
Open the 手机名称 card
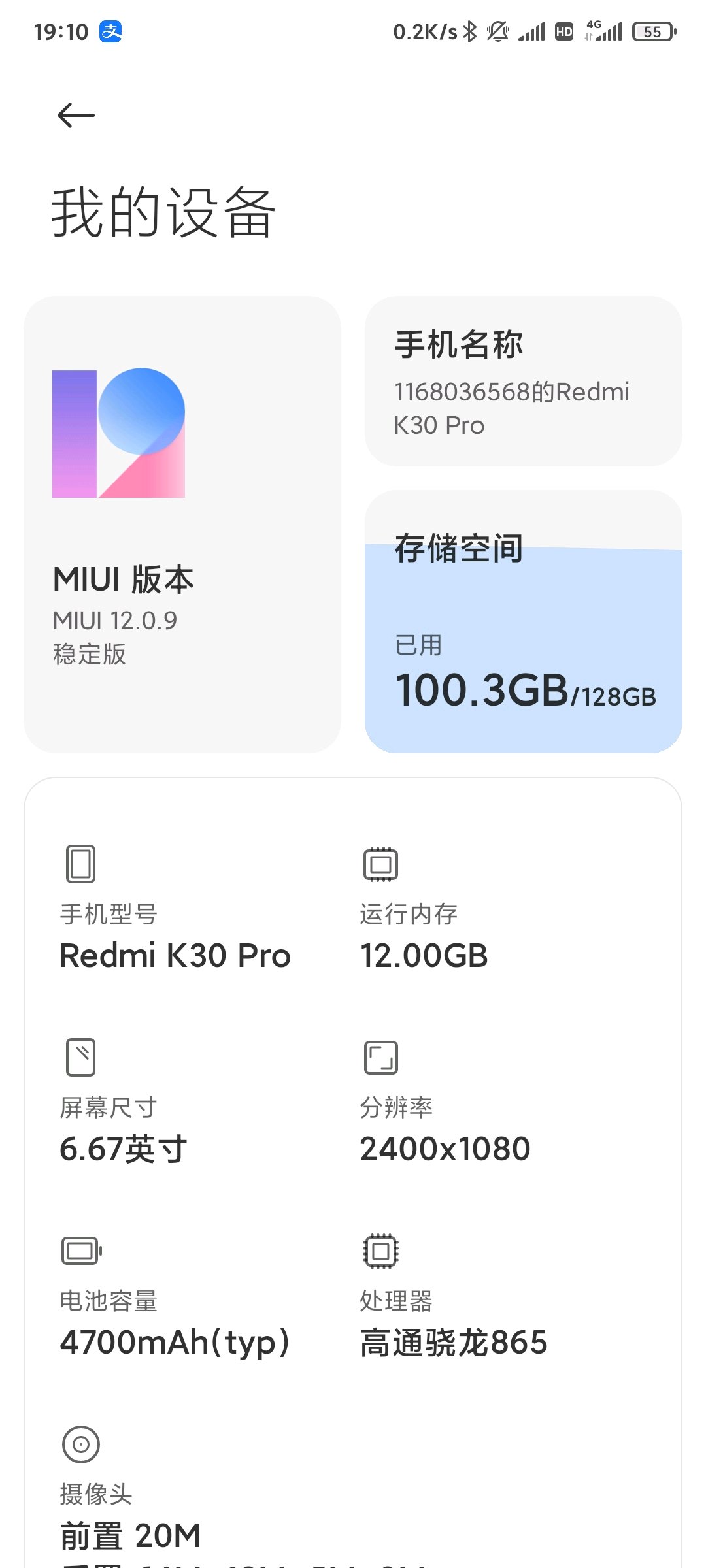click(523, 381)
